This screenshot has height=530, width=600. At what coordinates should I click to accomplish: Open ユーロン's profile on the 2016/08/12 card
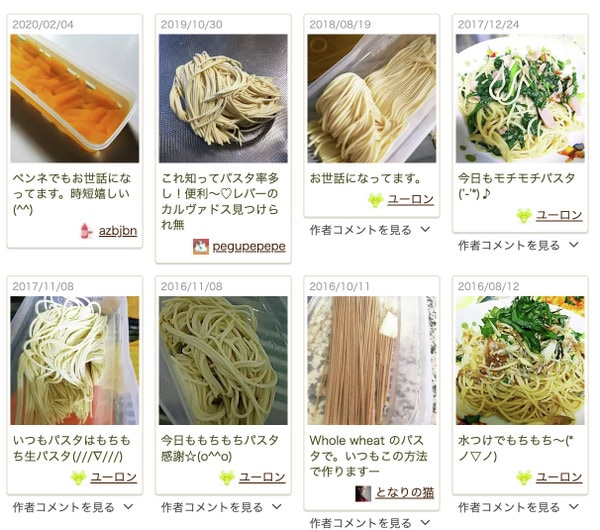click(559, 478)
